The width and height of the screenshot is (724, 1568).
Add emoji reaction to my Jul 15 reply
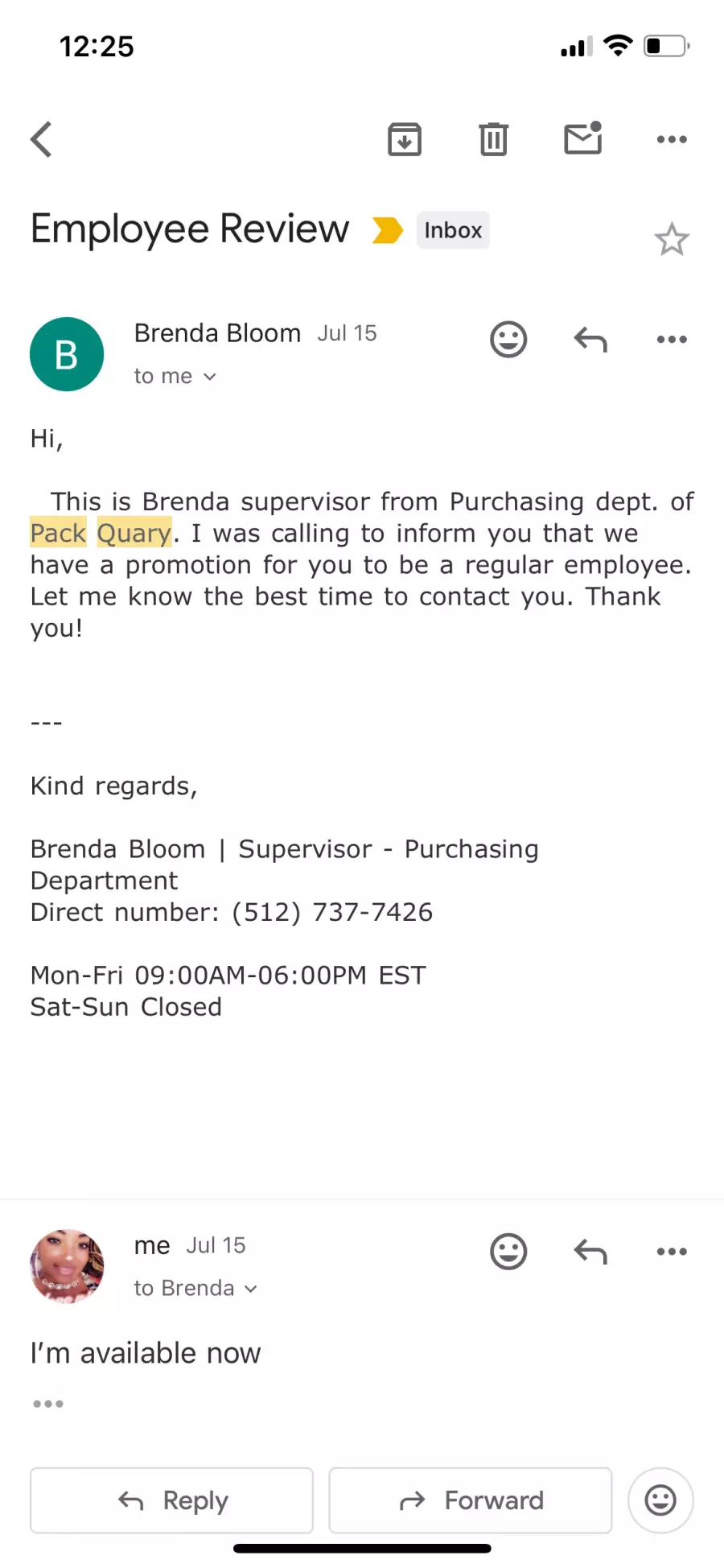click(508, 1252)
